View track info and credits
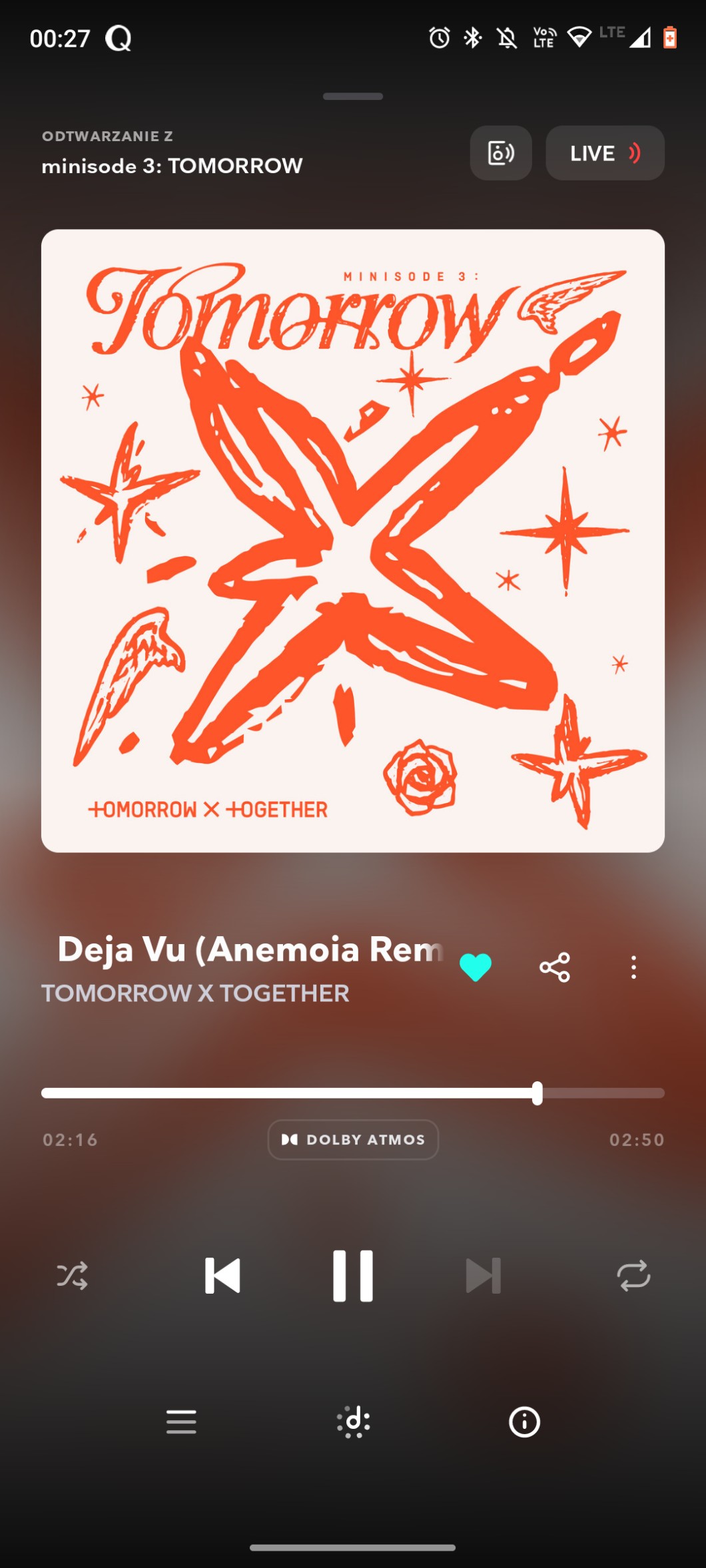This screenshot has width=706, height=1568. tap(524, 1422)
